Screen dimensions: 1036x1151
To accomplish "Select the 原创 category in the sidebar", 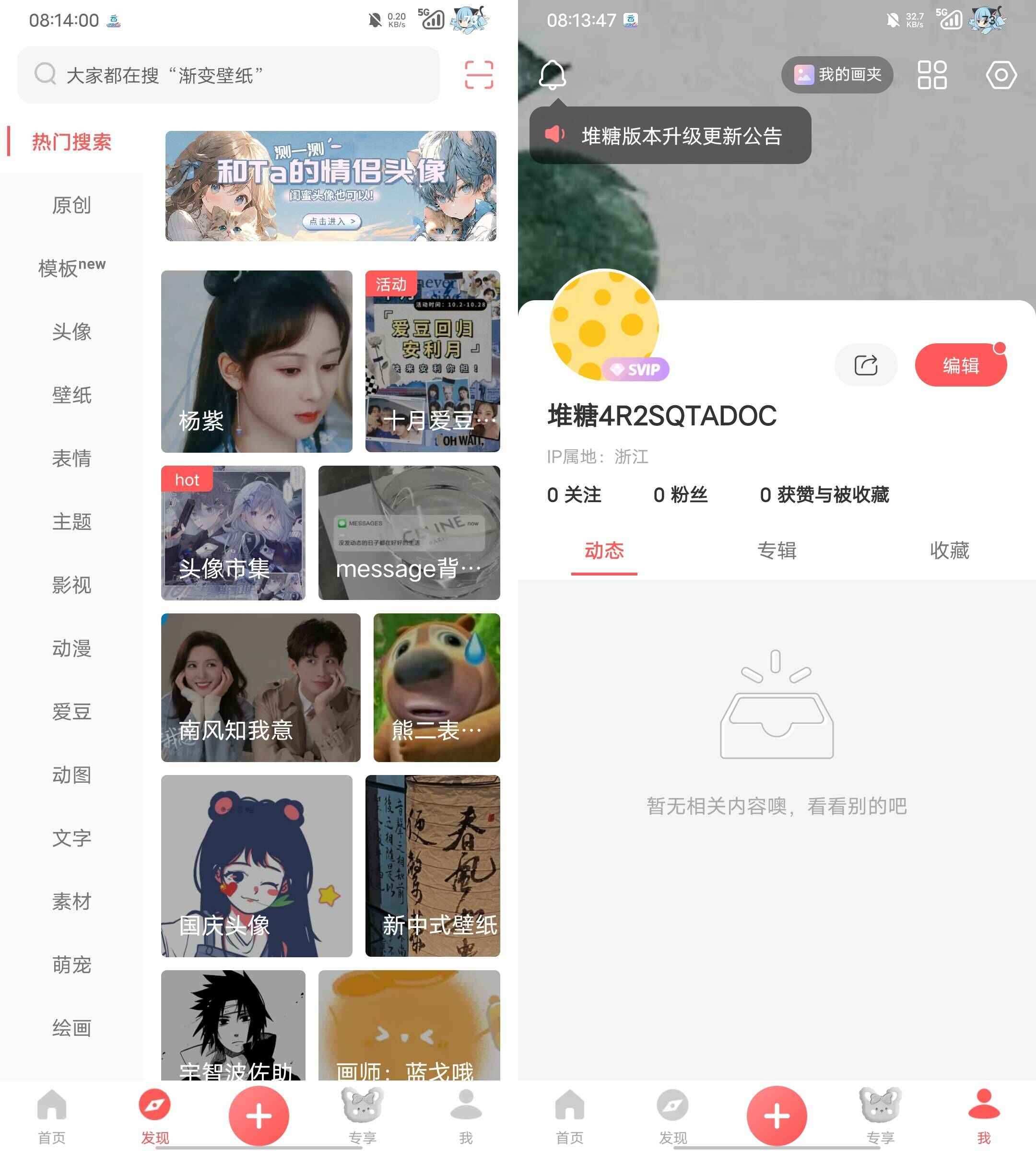I will [x=72, y=205].
